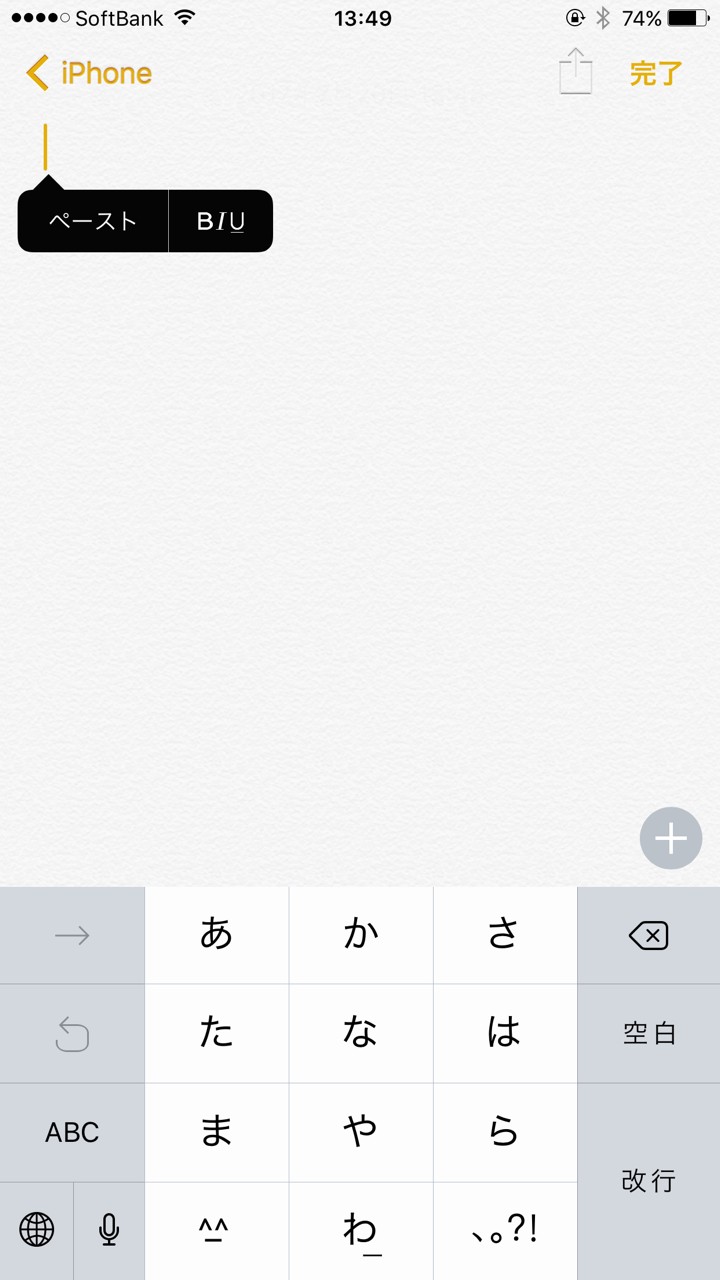
Task: Change keyboard language with the globe key
Action: (37, 1229)
